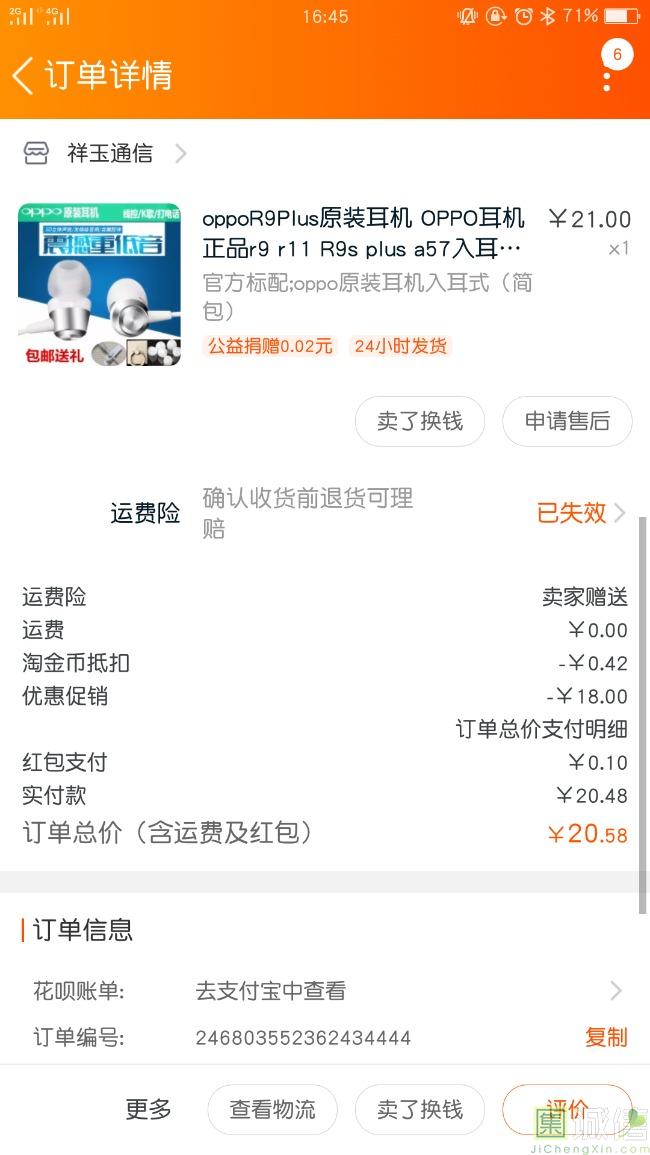Copy the order number with 复制
The height and width of the screenshot is (1155, 650).
click(606, 1037)
